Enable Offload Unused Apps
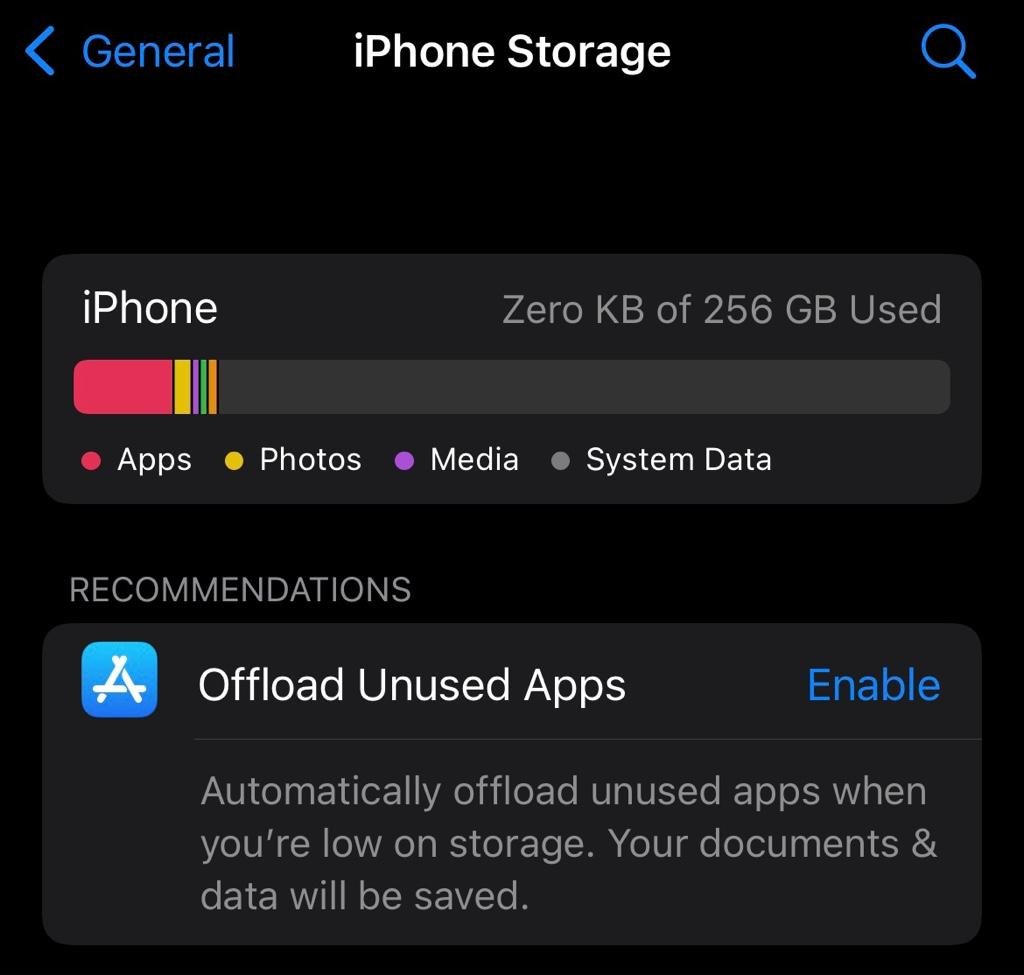 873,686
